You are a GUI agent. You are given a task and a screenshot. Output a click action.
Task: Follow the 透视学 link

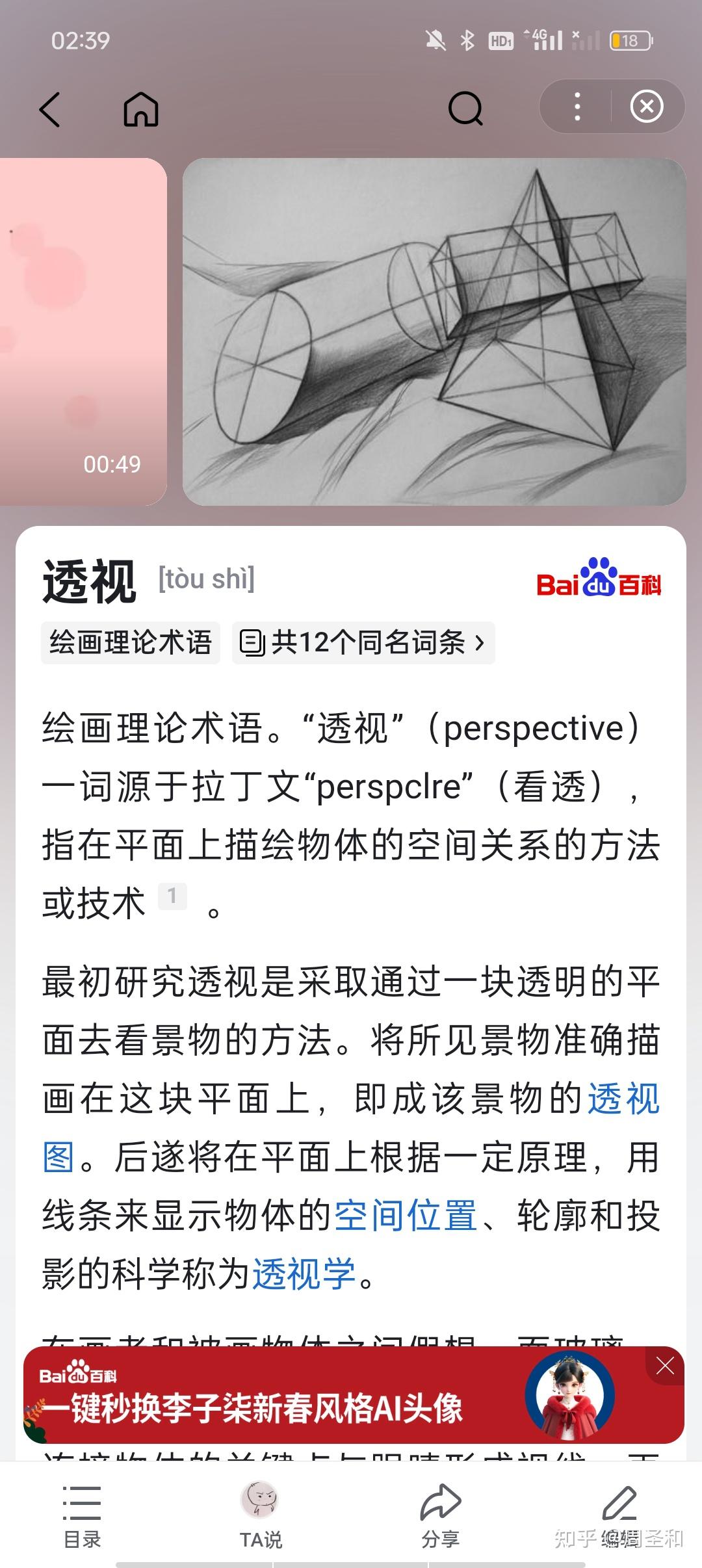point(304,1274)
